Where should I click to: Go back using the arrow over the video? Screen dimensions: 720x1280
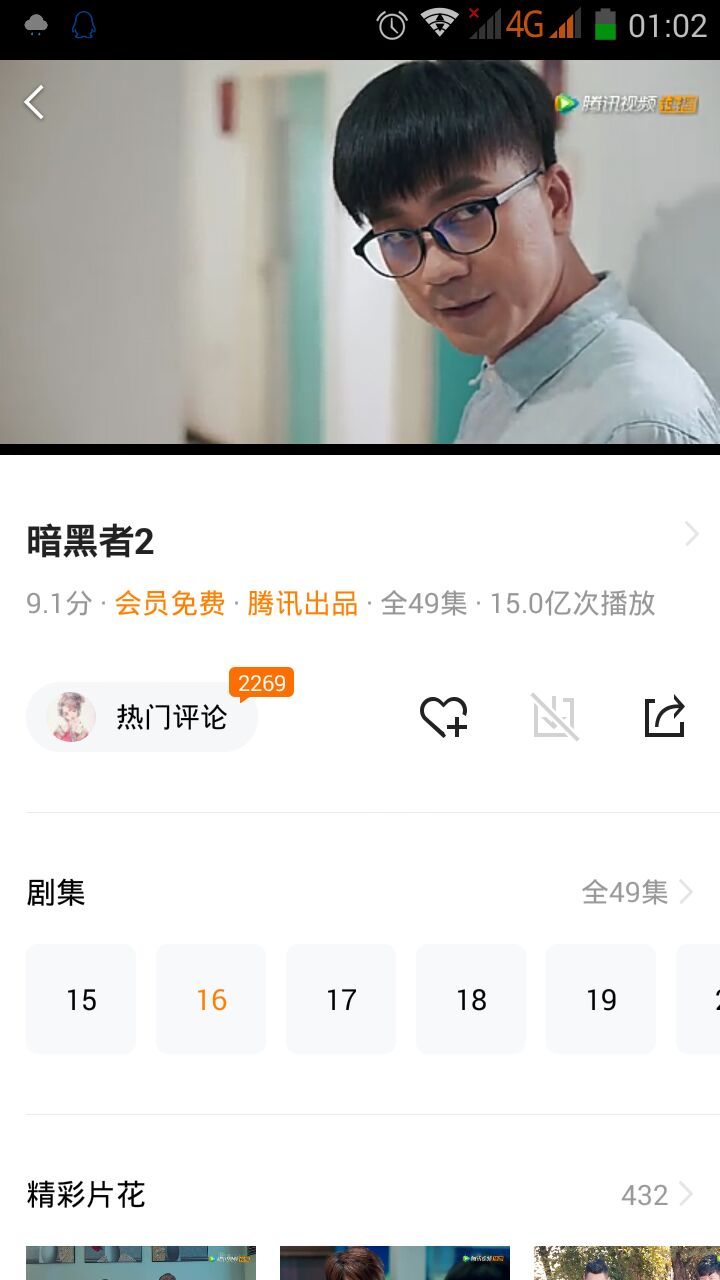(x=34, y=102)
